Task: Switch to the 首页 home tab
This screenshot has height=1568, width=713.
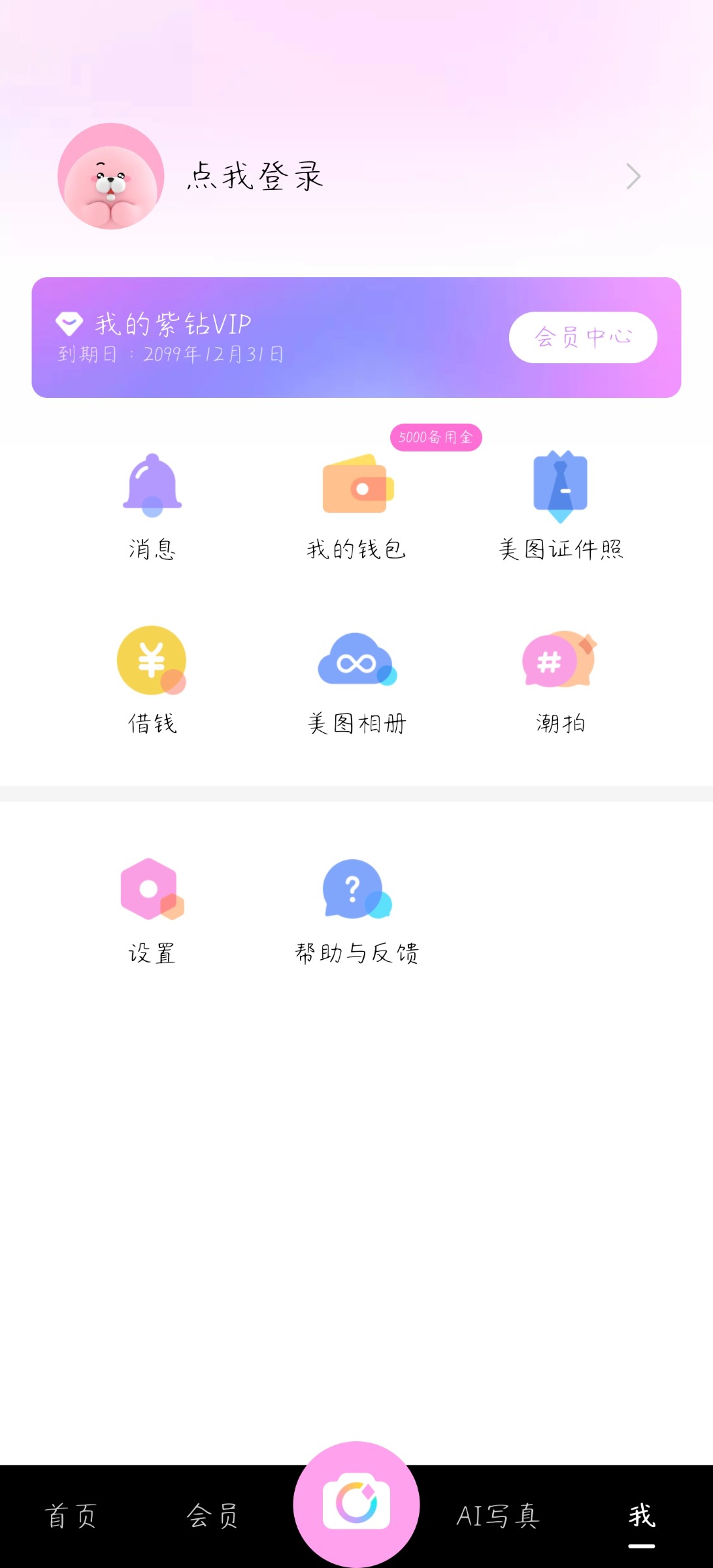Action: [71, 1516]
